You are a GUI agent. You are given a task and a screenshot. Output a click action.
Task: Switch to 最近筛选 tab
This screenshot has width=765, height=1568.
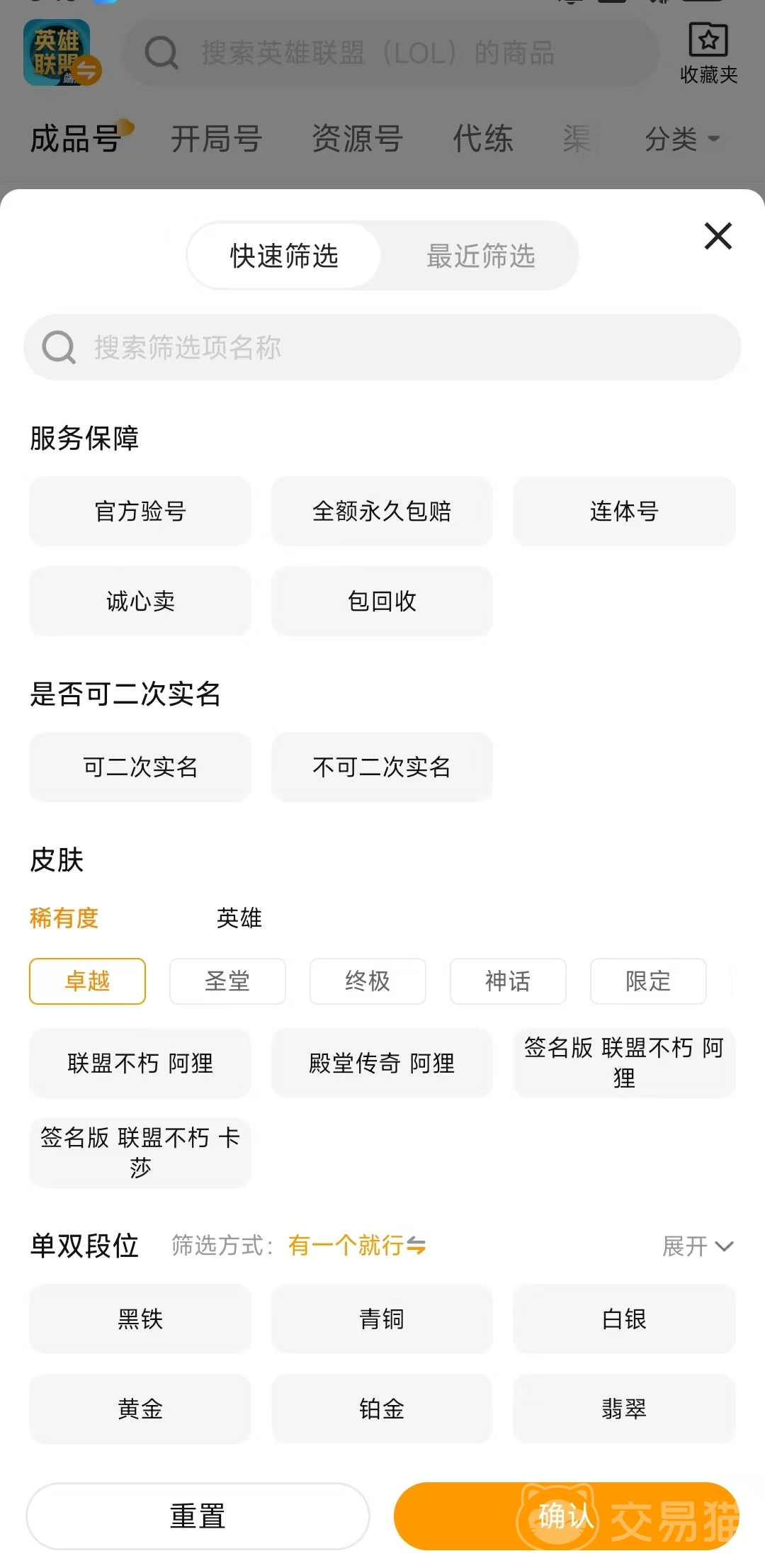point(480,256)
